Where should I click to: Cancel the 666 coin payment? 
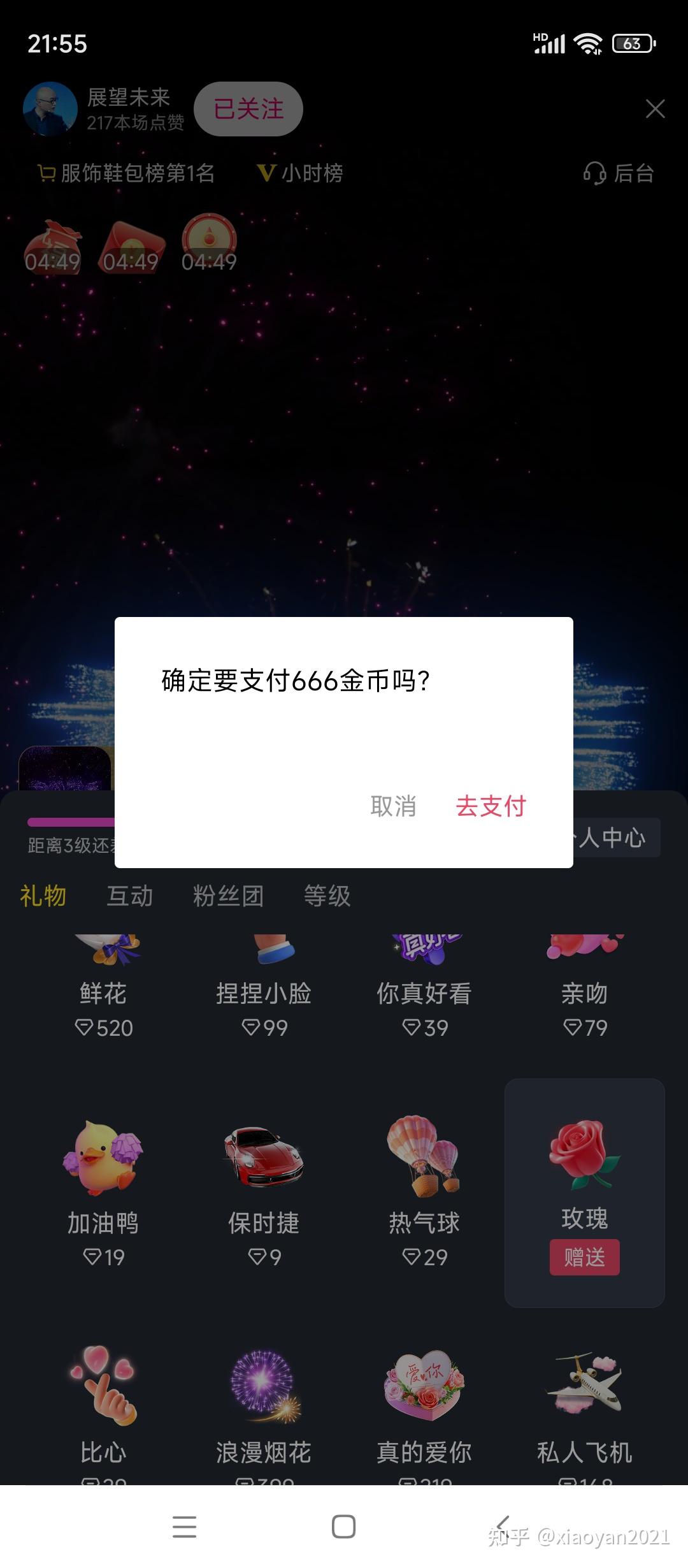[393, 806]
